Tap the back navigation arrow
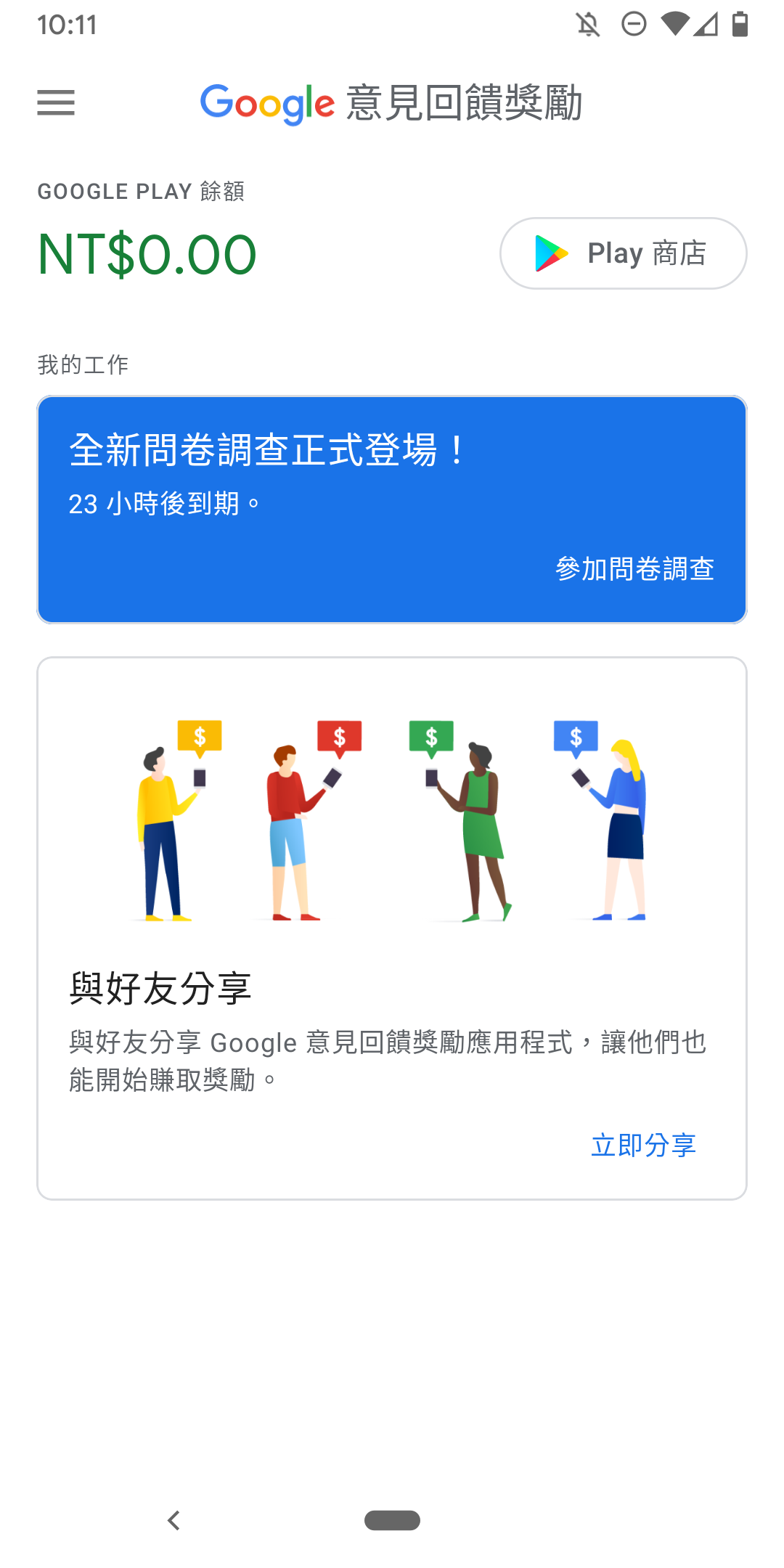This screenshot has height=1568, width=784. [173, 1519]
